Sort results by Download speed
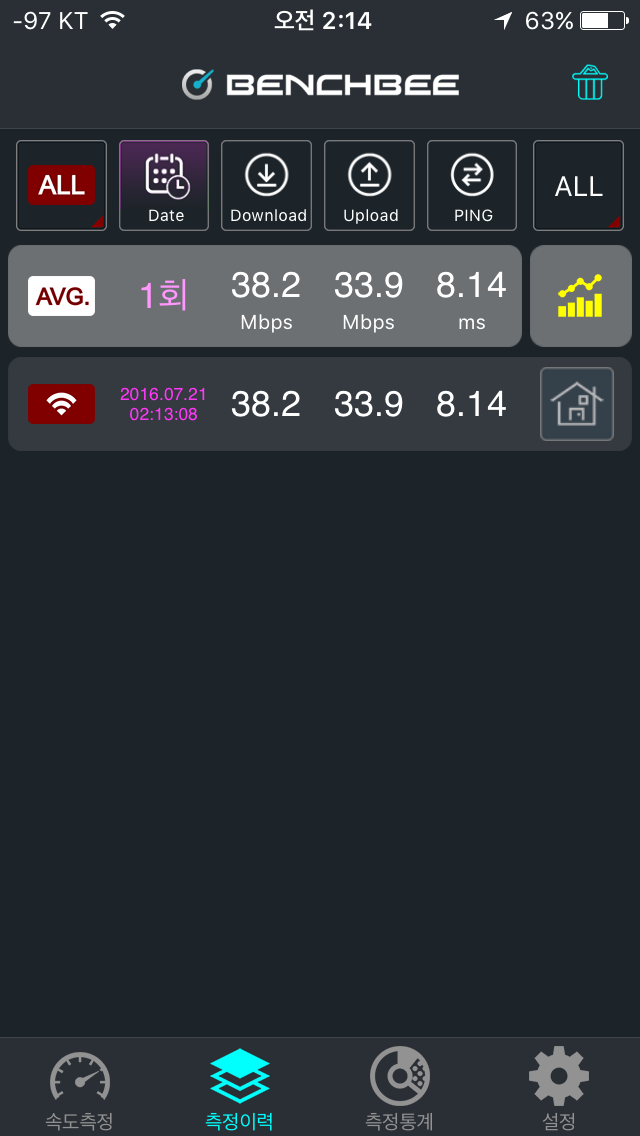 coord(266,186)
